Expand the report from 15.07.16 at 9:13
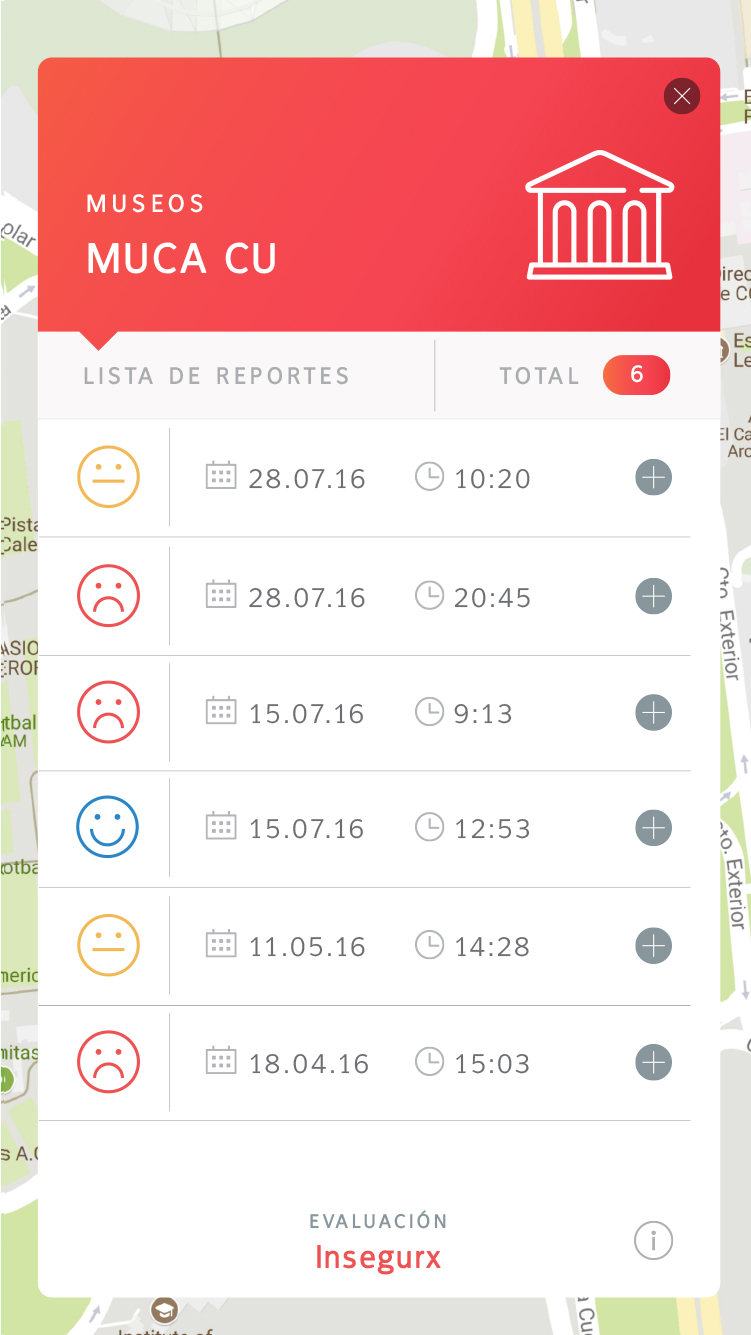This screenshot has width=751, height=1335. (653, 713)
